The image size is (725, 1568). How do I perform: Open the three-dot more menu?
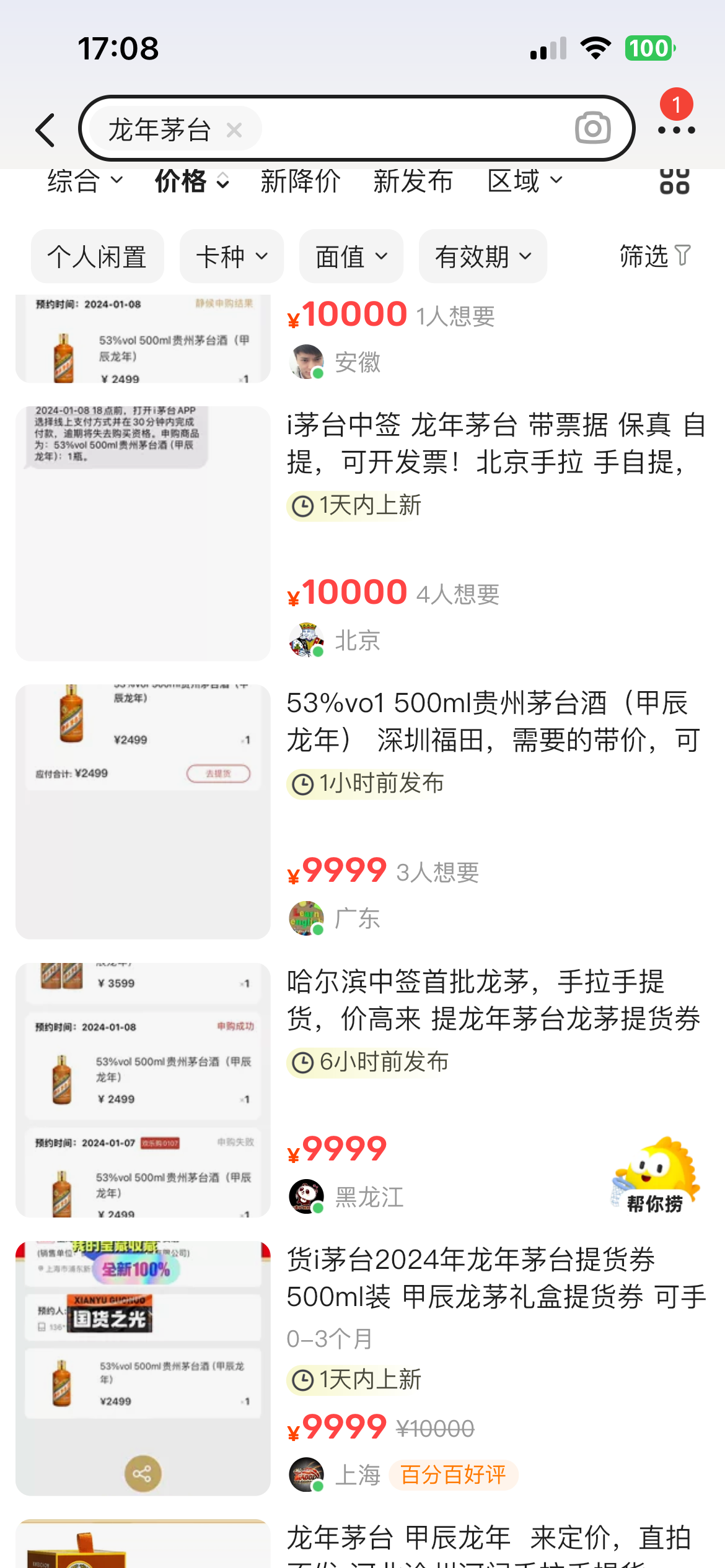pyautogui.click(x=676, y=130)
